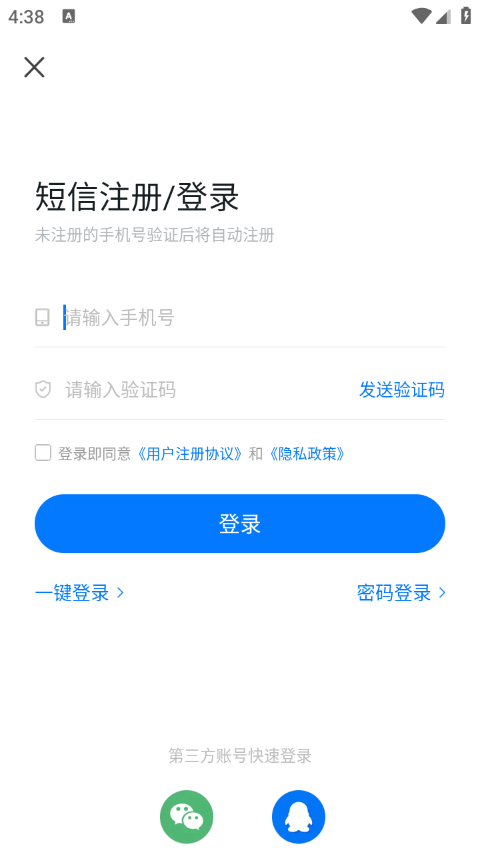Open 《隐私政策》 privacy policy link
The width and height of the screenshot is (480, 855).
pyautogui.click(x=307, y=454)
